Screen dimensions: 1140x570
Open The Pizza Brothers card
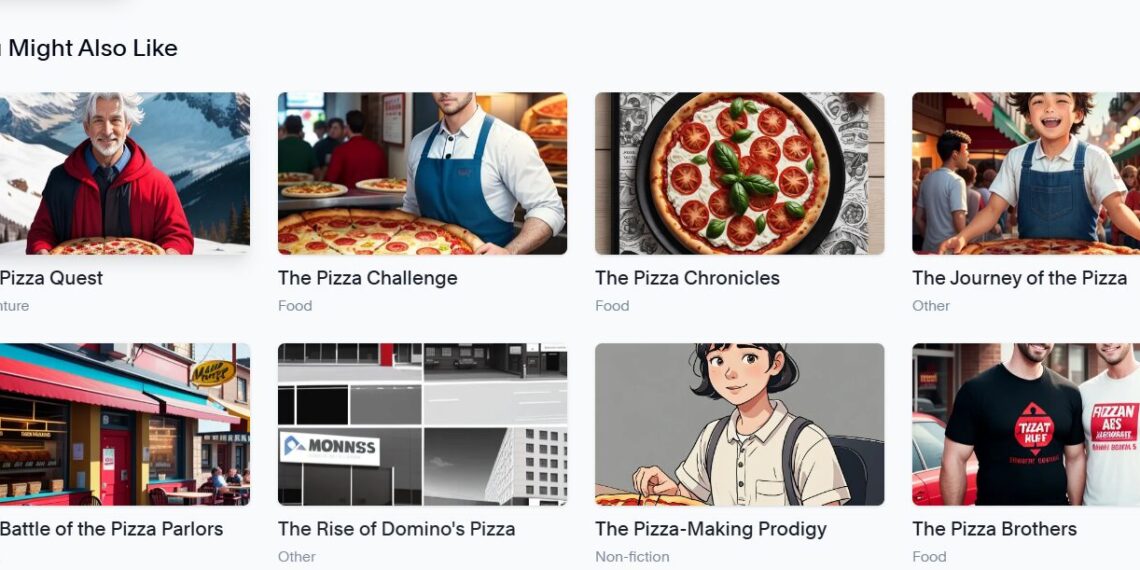(x=1025, y=425)
